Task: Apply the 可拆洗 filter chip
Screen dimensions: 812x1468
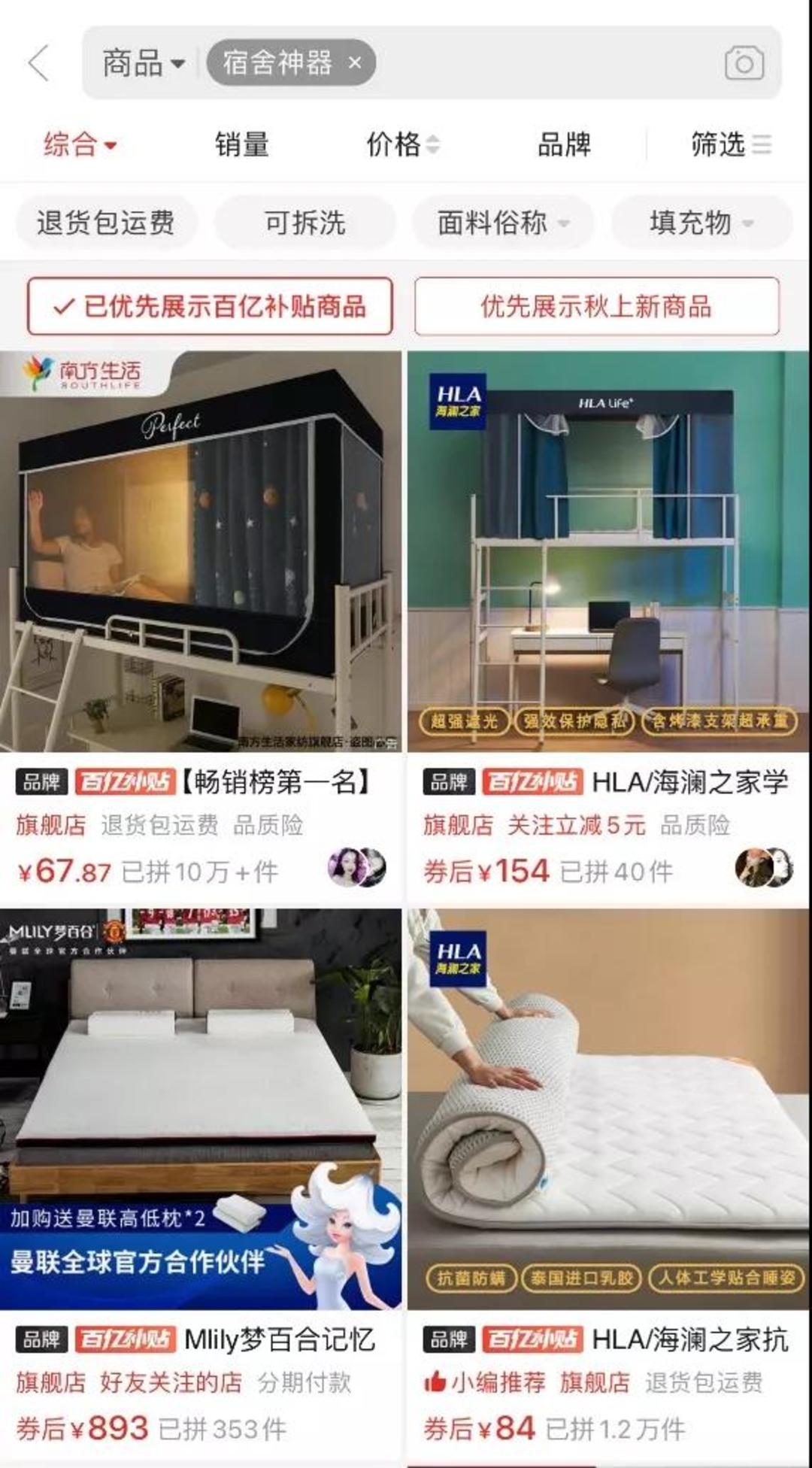Action: pyautogui.click(x=304, y=223)
